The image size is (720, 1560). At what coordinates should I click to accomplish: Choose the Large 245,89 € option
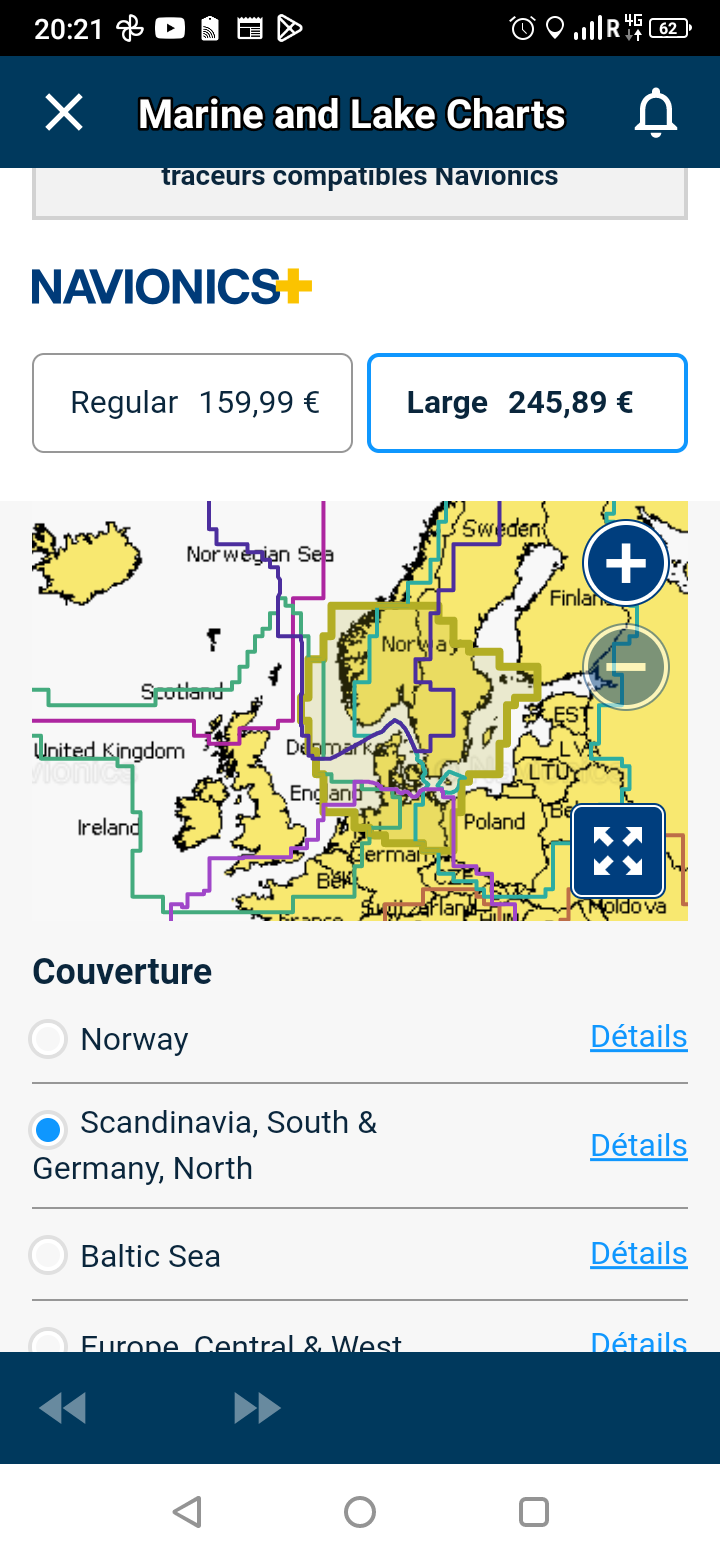coord(527,403)
